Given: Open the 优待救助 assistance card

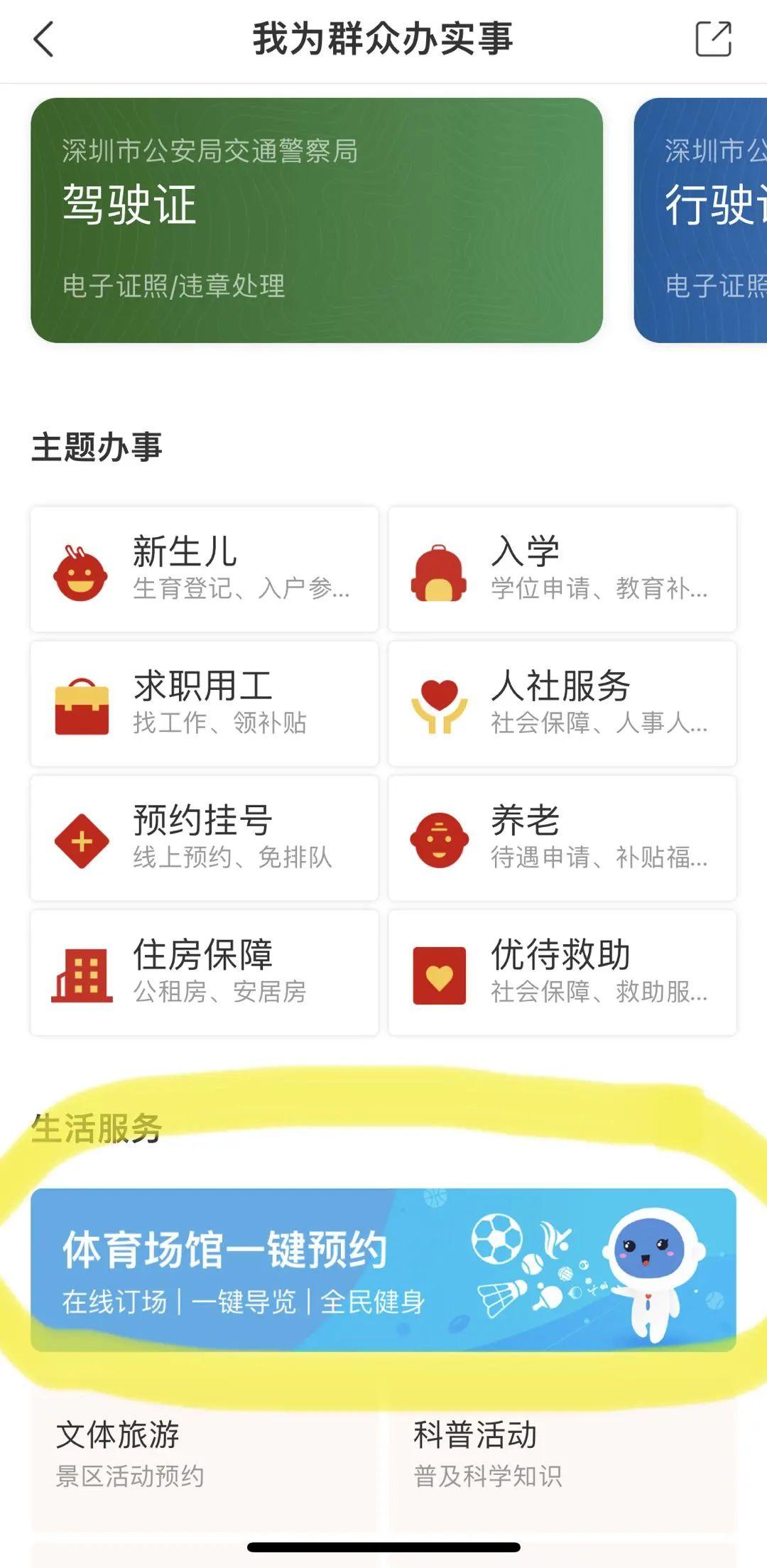Looking at the screenshot, I should (x=562, y=973).
